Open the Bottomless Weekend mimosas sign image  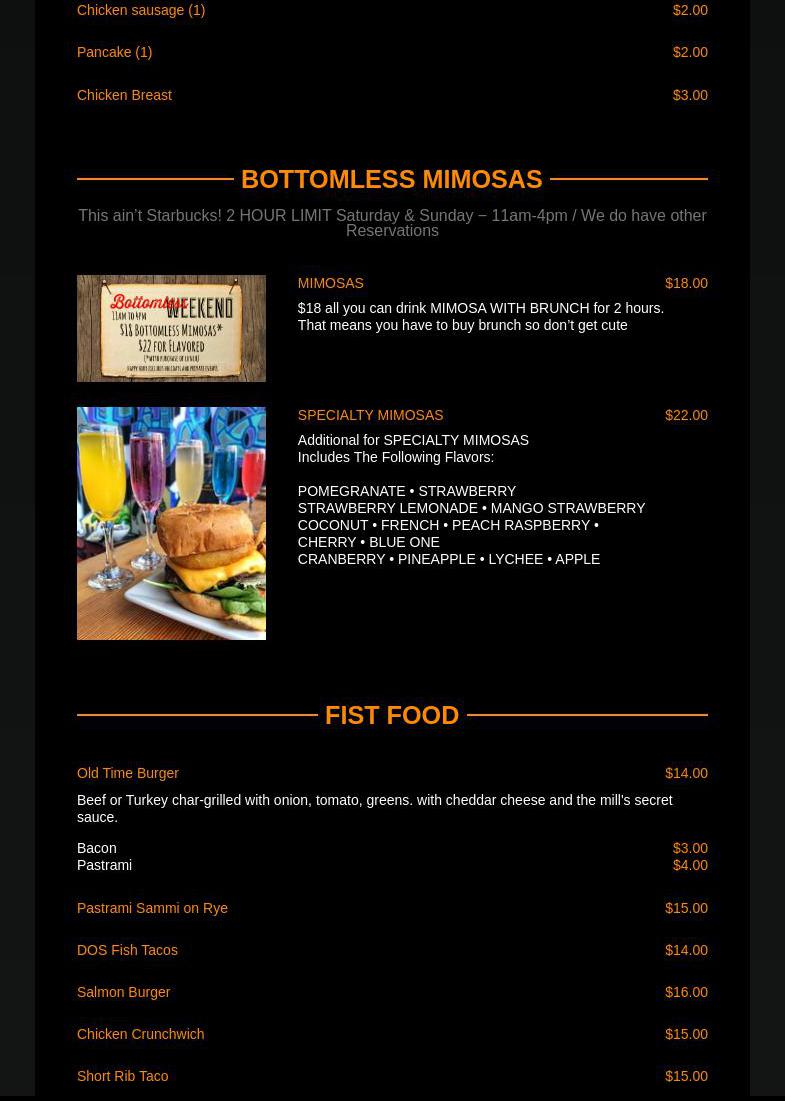(x=171, y=328)
